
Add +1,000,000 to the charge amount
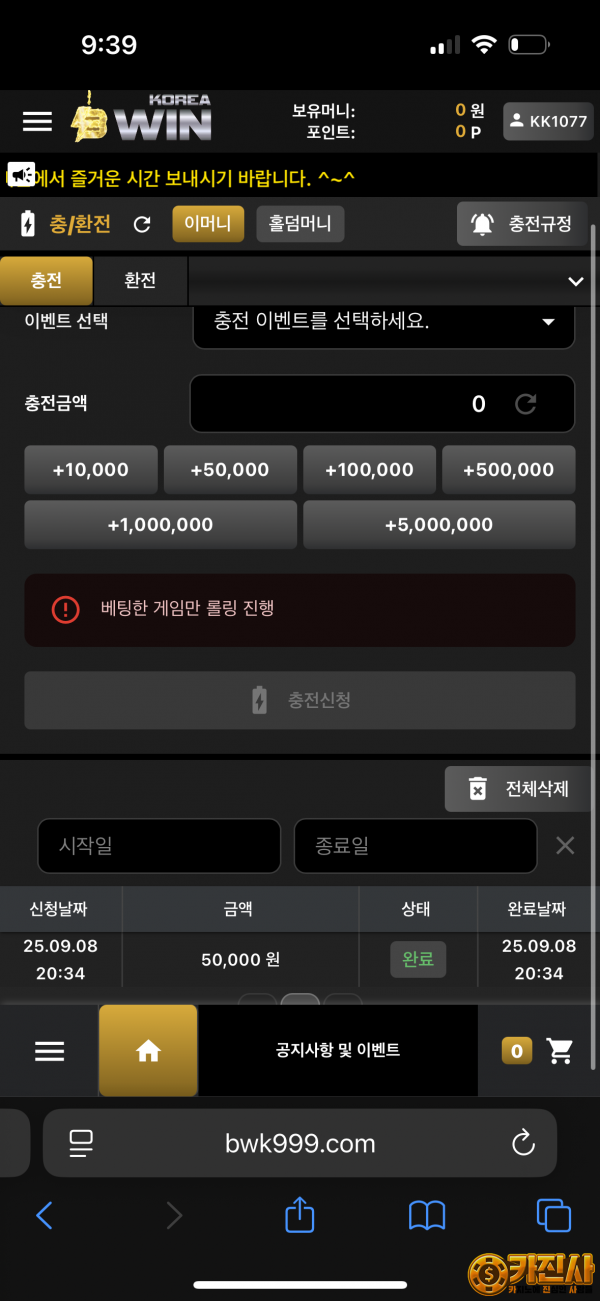click(x=160, y=525)
